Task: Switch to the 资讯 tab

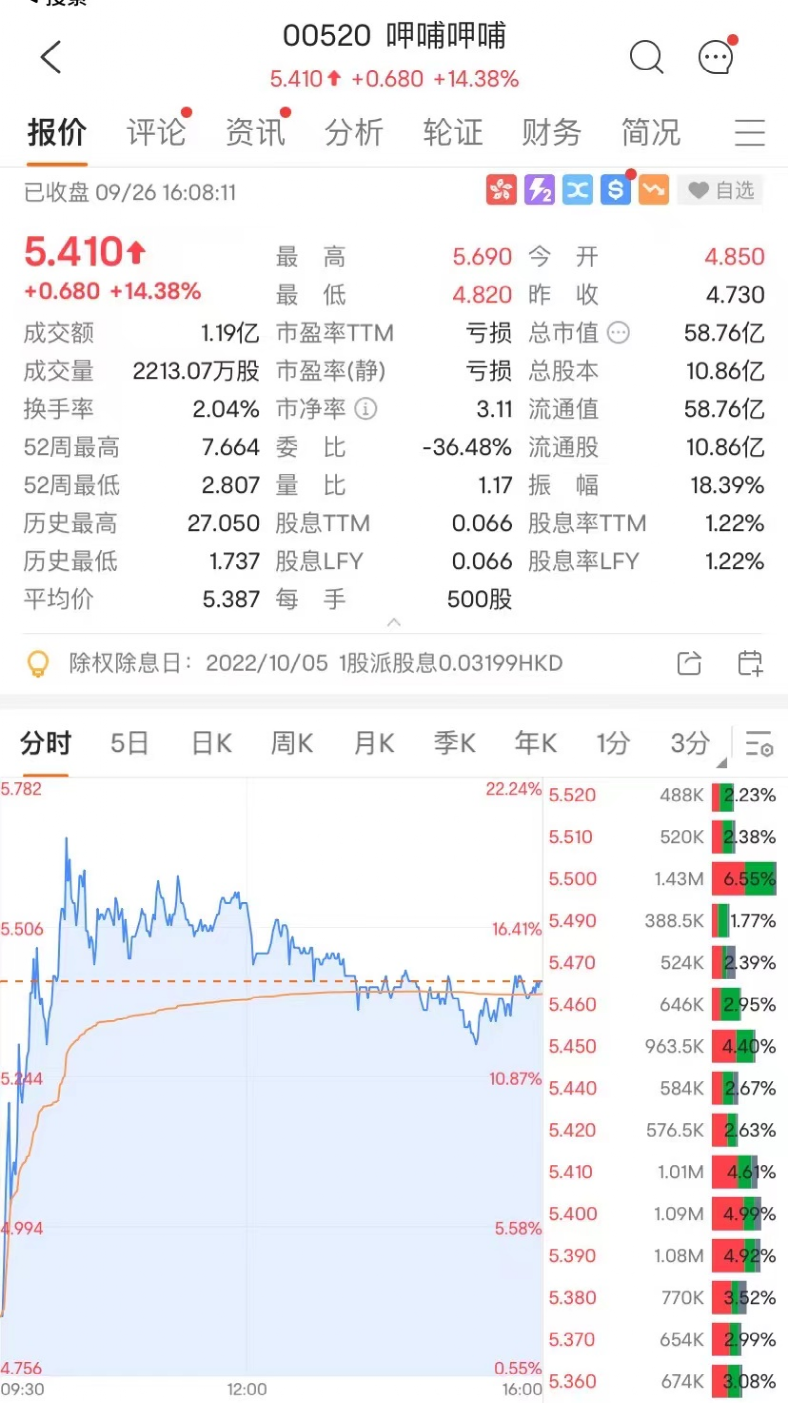Action: click(x=255, y=132)
